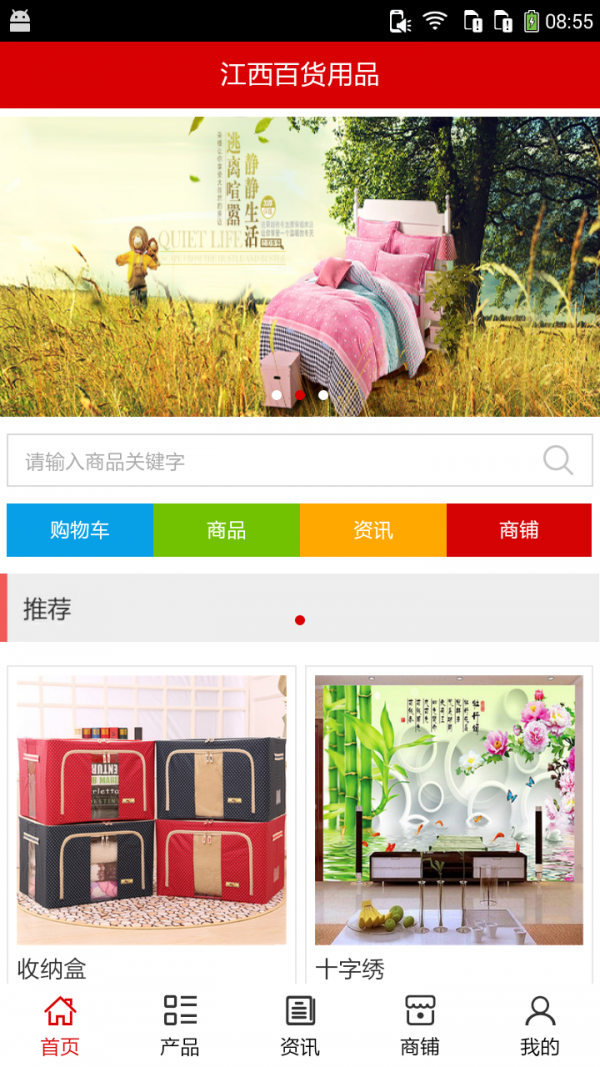The height and width of the screenshot is (1067, 600).
Task: Switch to the 首页 home tab
Action: pos(60,1026)
